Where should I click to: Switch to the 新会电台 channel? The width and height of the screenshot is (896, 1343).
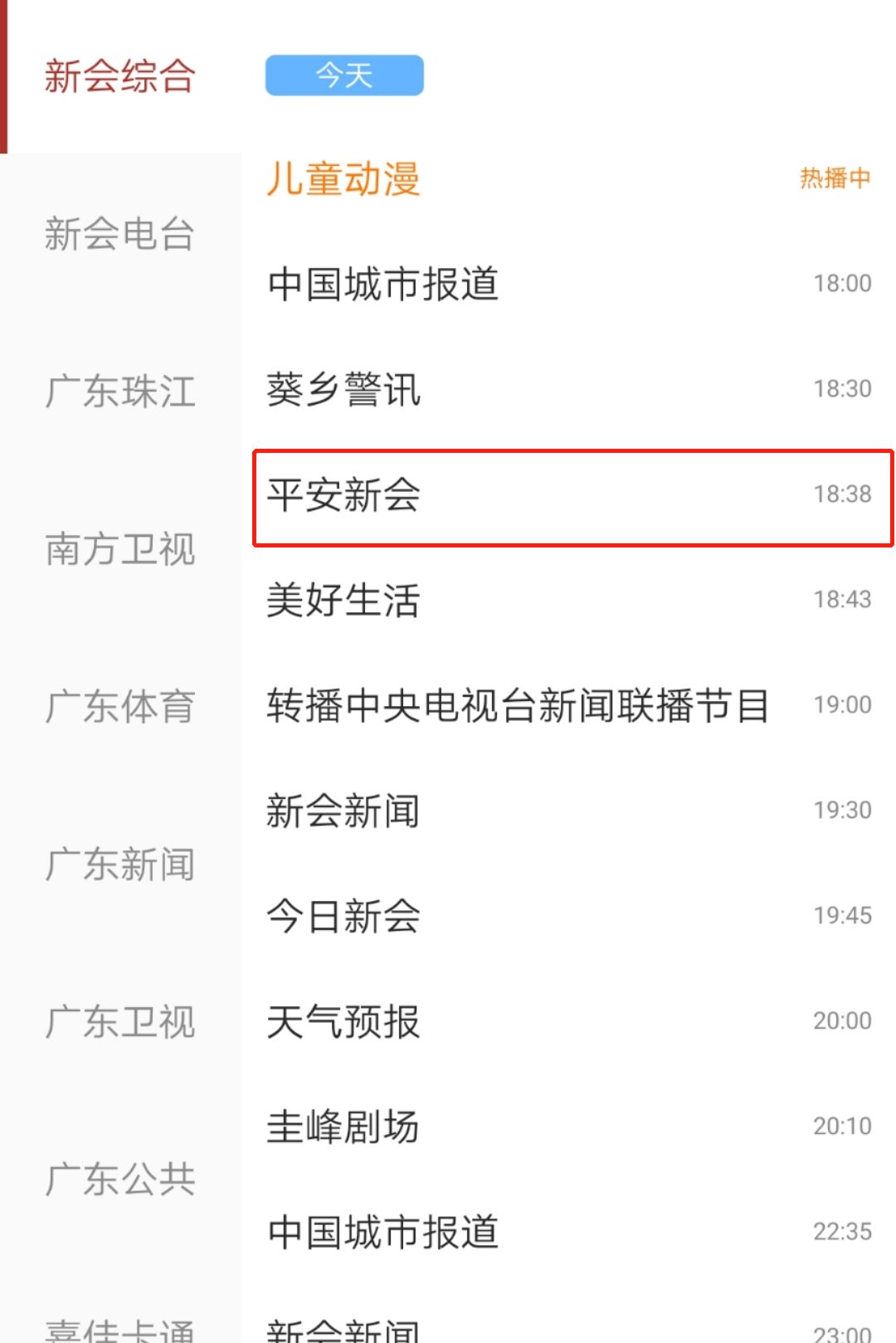[x=120, y=234]
